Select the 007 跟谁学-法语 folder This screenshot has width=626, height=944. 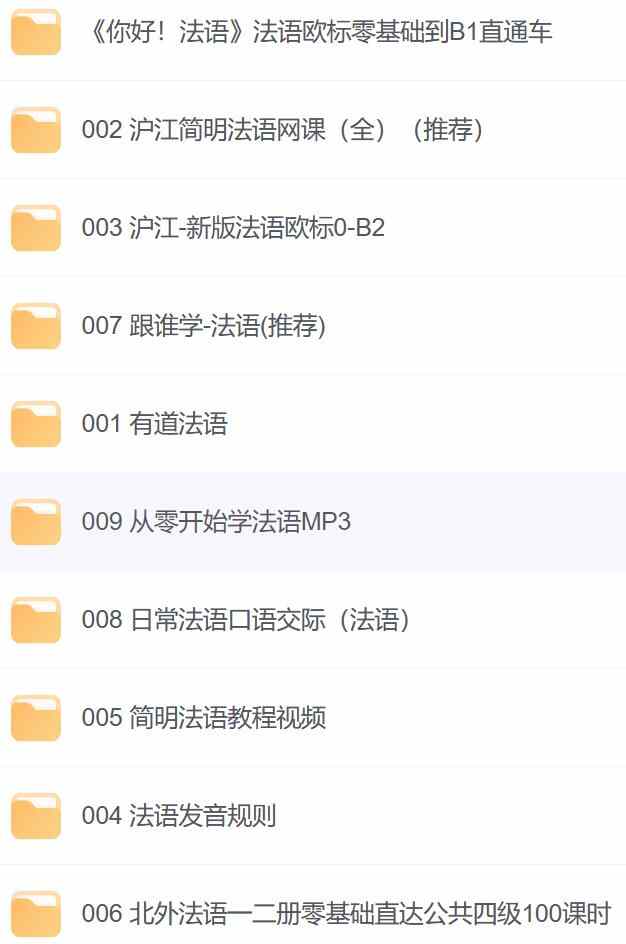[x=204, y=326]
